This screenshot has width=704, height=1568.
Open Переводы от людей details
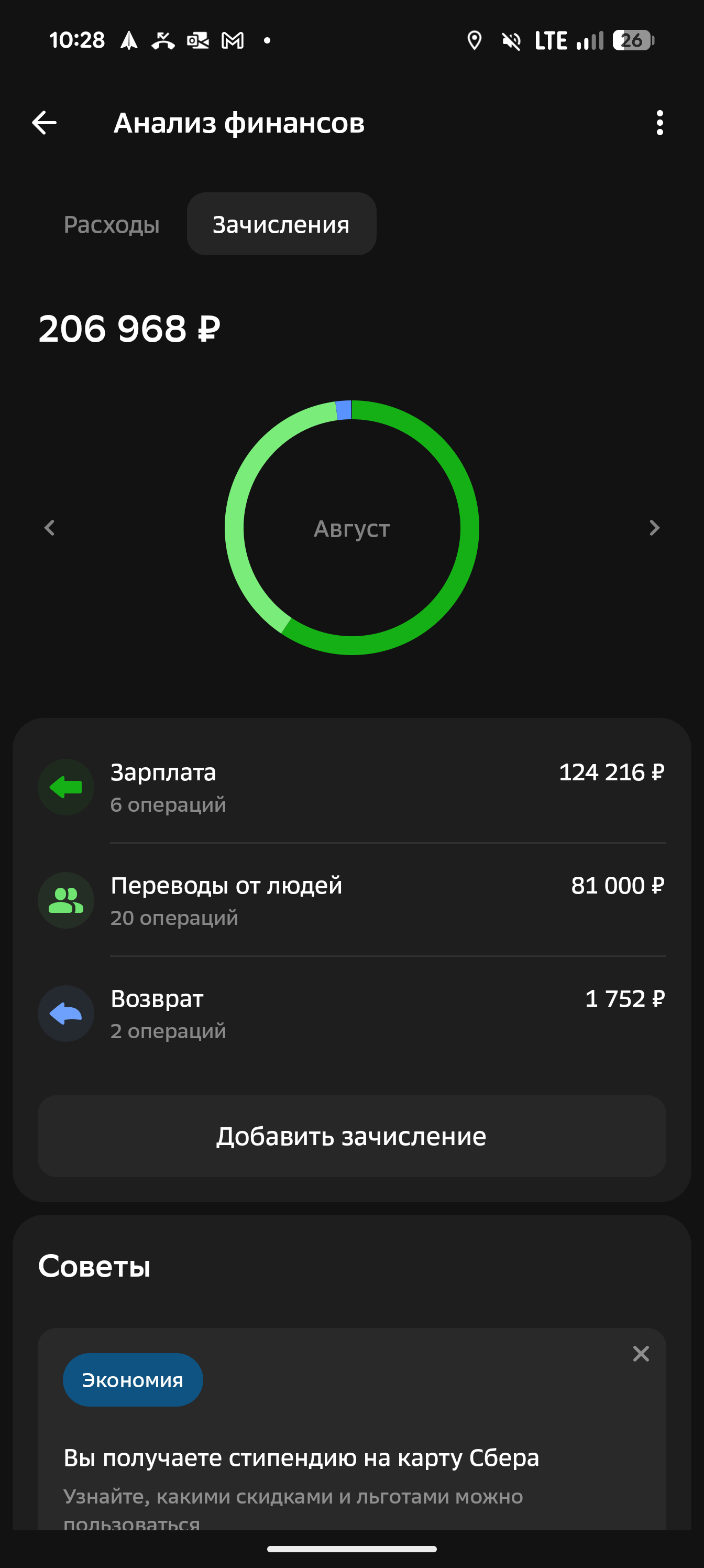click(x=351, y=900)
